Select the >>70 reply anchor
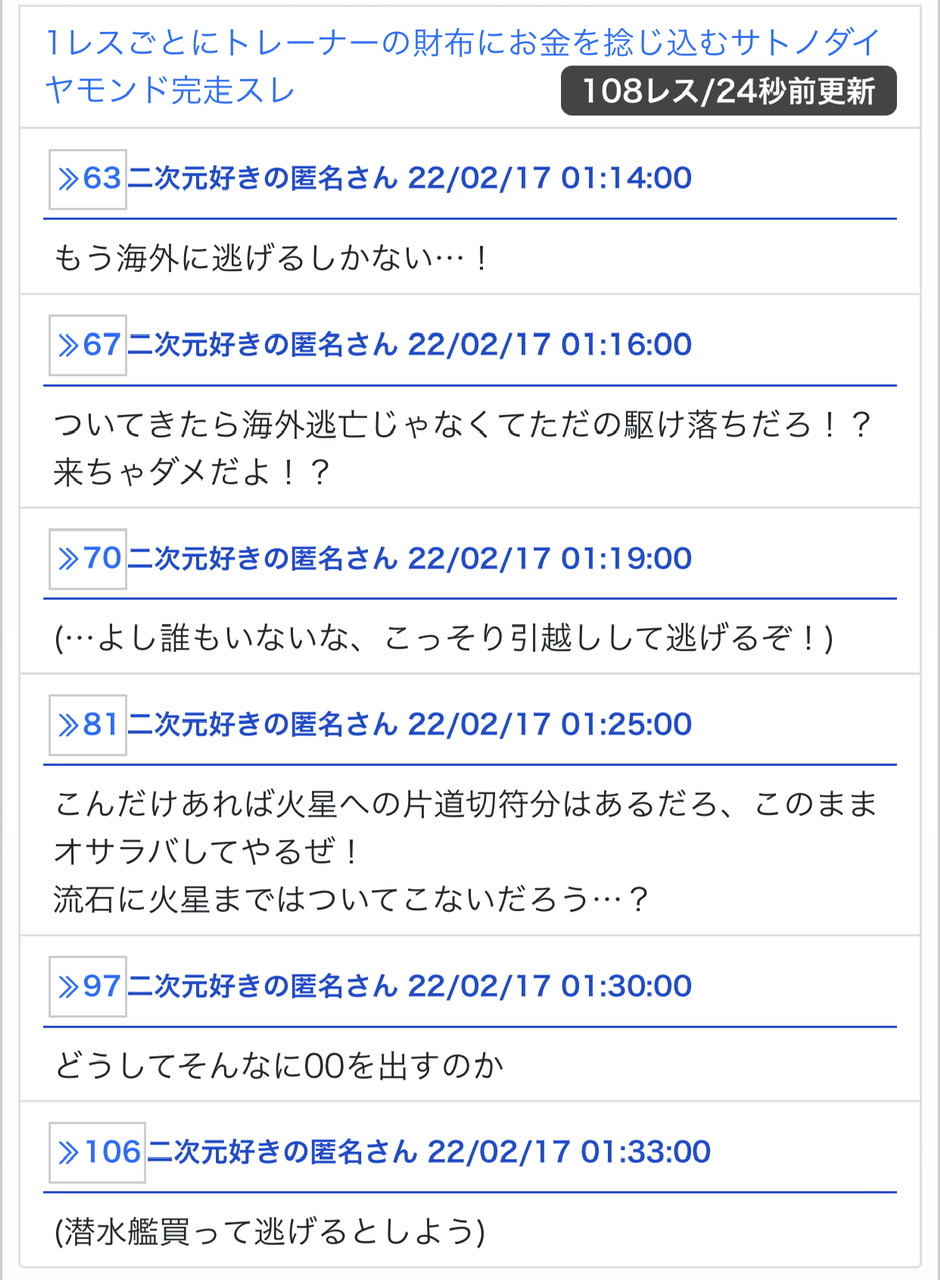 pos(88,558)
